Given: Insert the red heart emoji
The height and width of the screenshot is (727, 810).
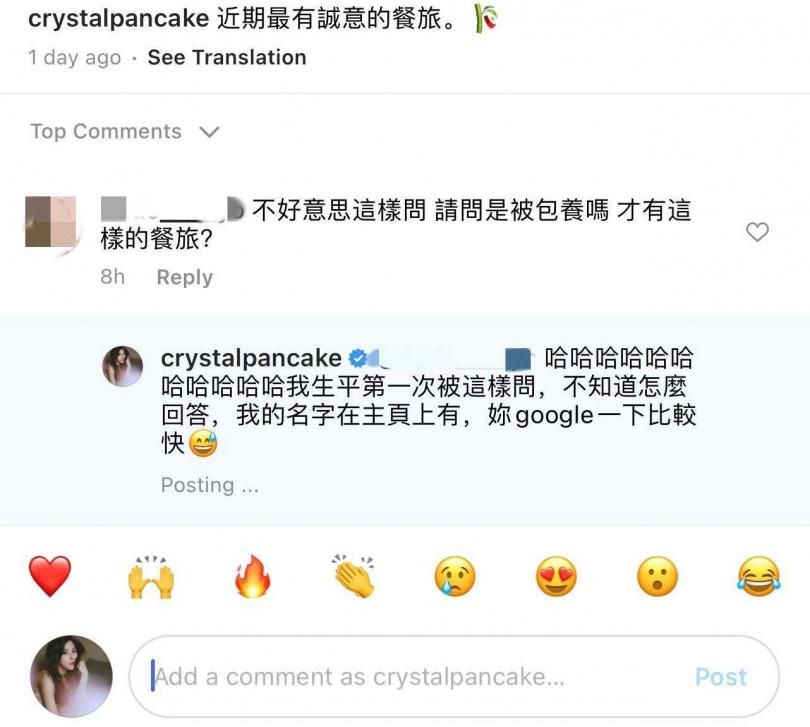Looking at the screenshot, I should pyautogui.click(x=50, y=577).
